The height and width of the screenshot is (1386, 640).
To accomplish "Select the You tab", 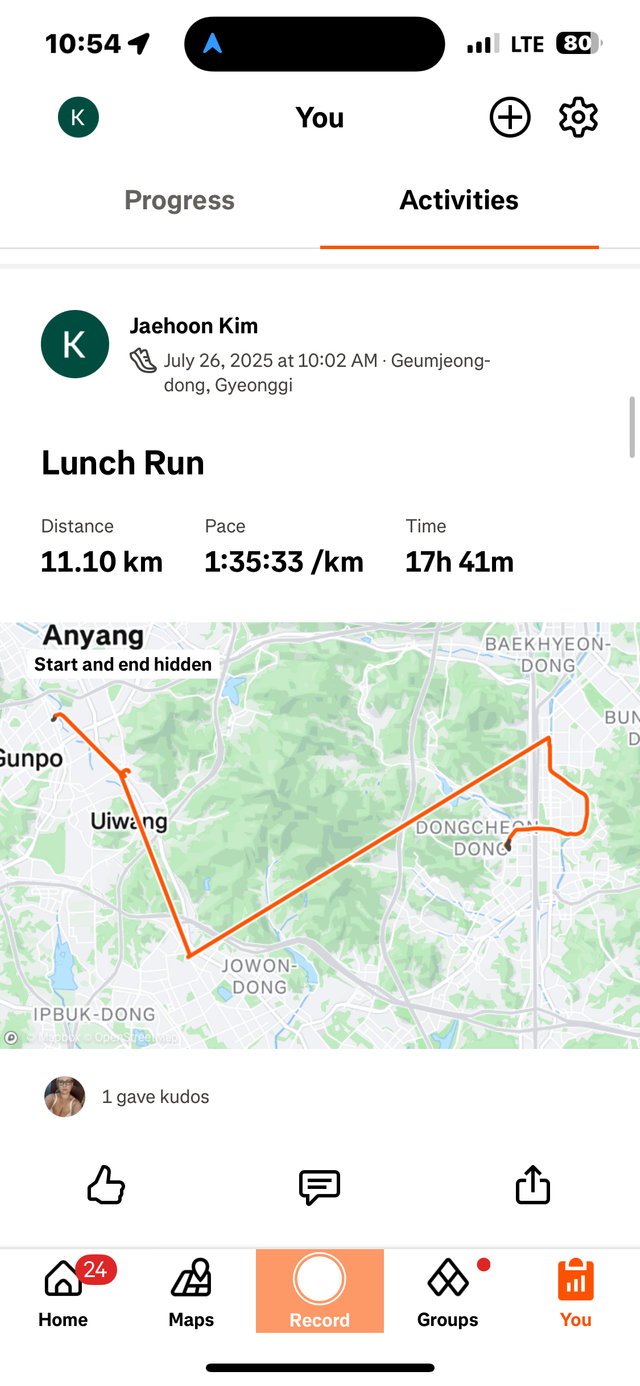I will [575, 1292].
